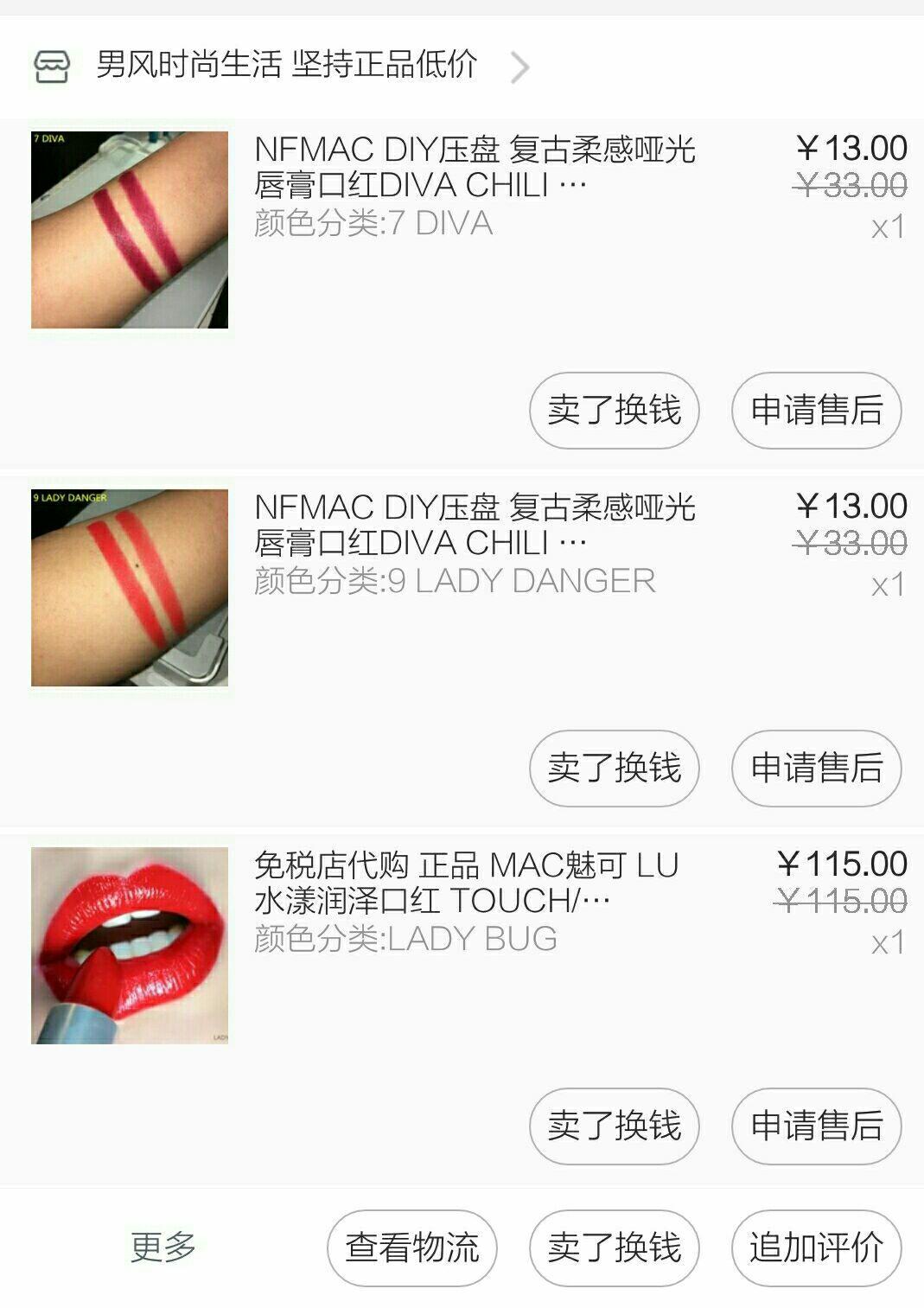This screenshot has height=1308, width=924.
Task: Tap 申请售后 for the 7 DIVA item
Action: pos(813,410)
